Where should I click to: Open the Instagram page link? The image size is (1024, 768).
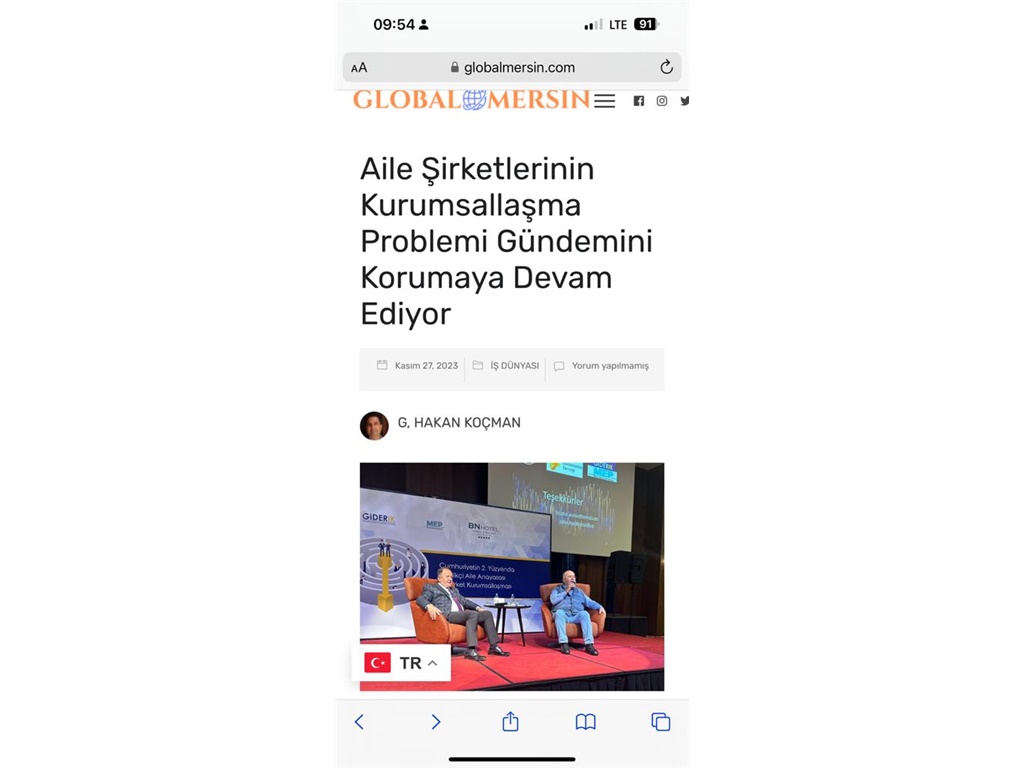[x=662, y=101]
